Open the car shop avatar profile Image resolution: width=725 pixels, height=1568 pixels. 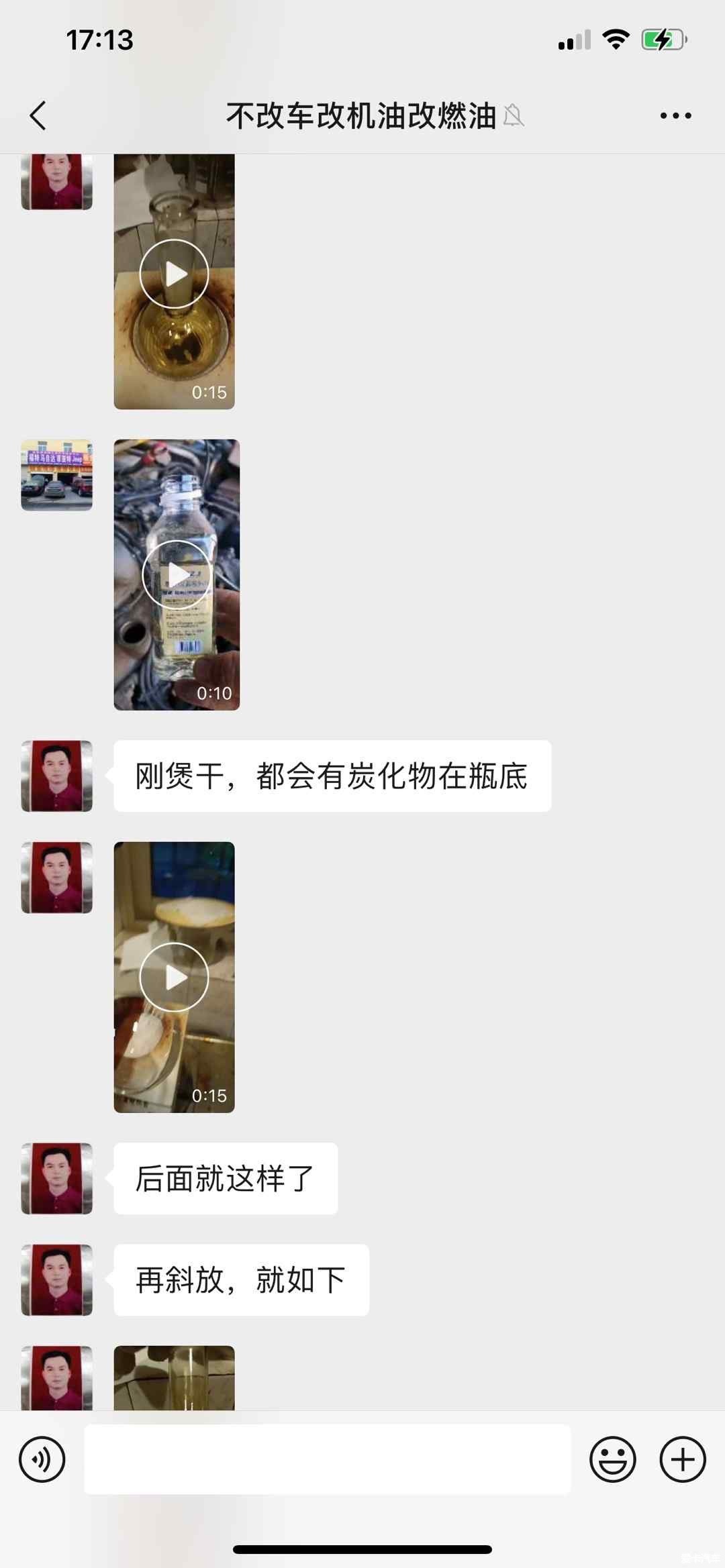coord(57,475)
